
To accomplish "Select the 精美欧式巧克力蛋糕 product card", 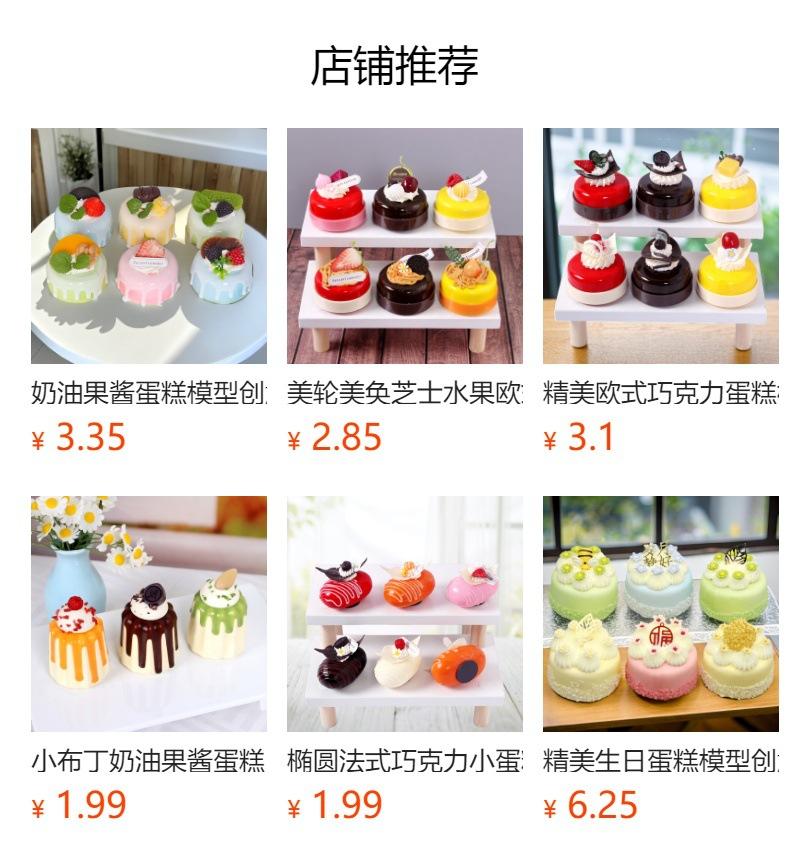I will [661, 246].
